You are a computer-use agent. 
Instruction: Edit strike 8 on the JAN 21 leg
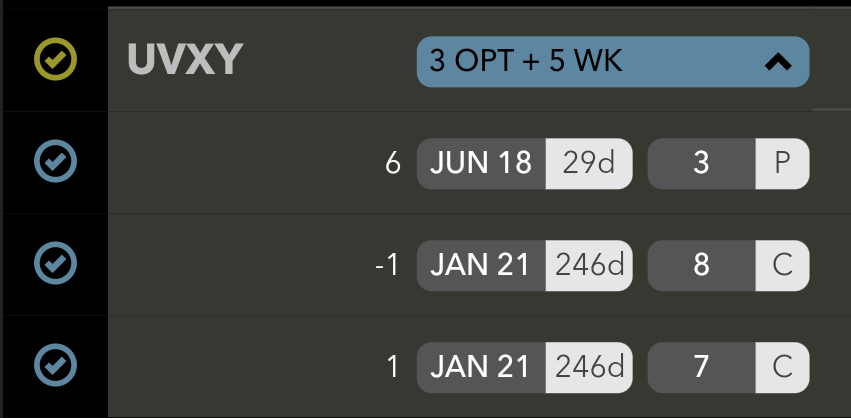(701, 265)
